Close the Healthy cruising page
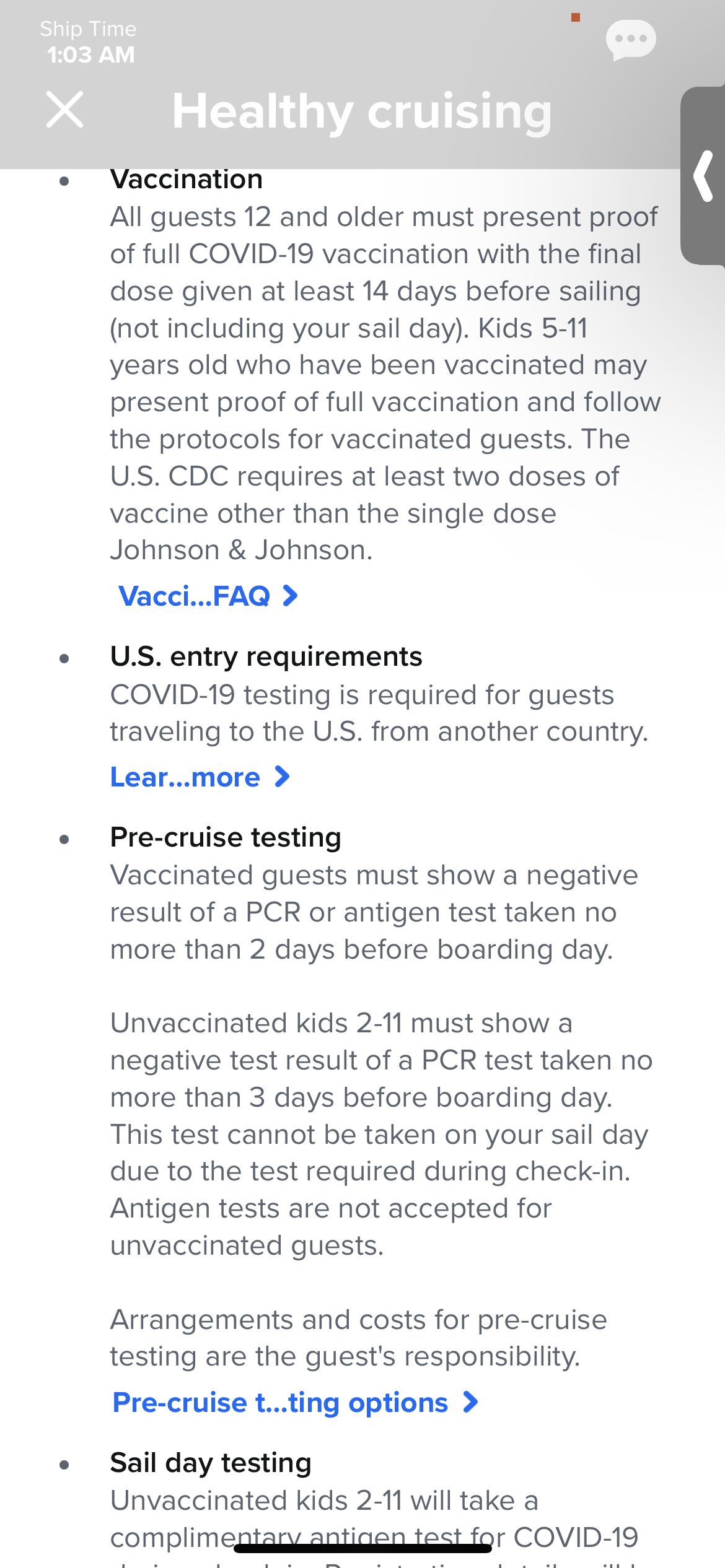The width and height of the screenshot is (725, 1568). [x=65, y=110]
